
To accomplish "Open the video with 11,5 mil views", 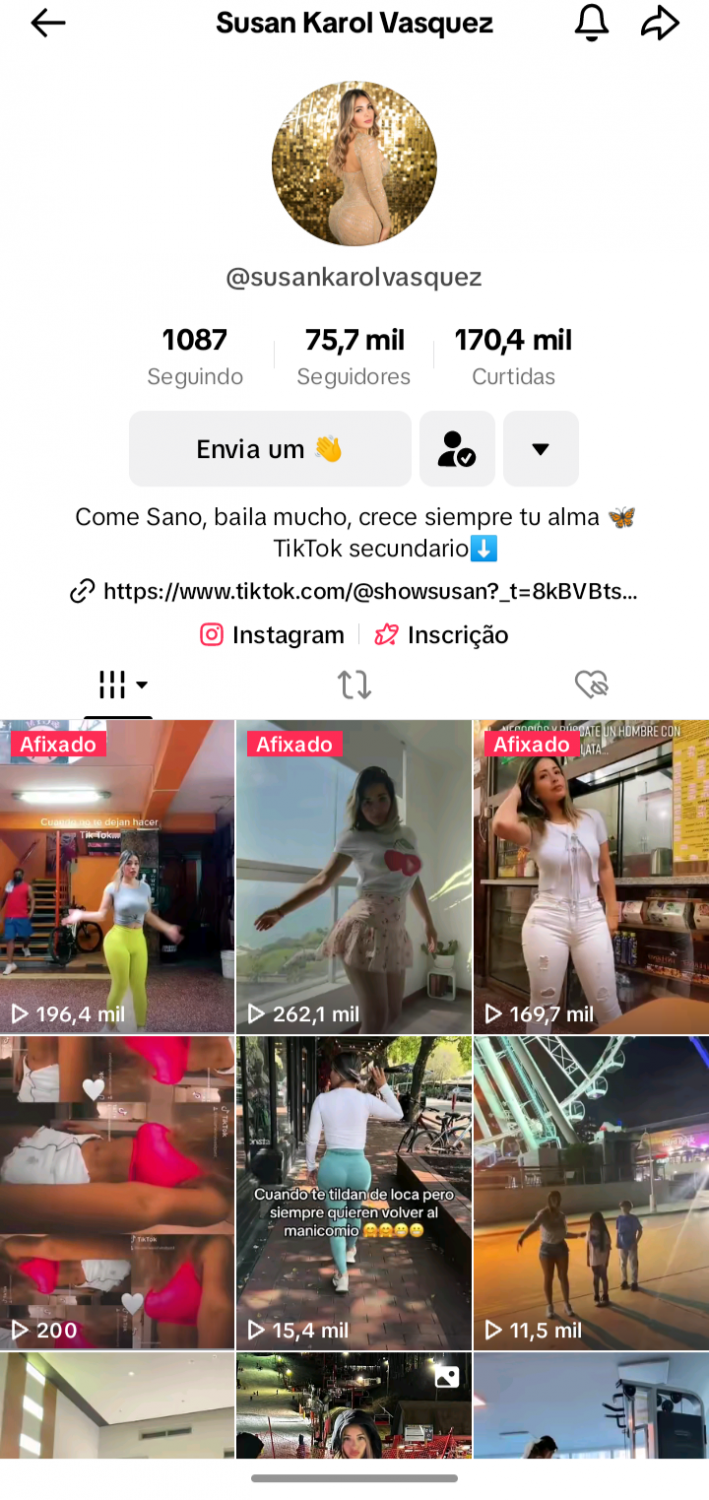I will 591,1192.
